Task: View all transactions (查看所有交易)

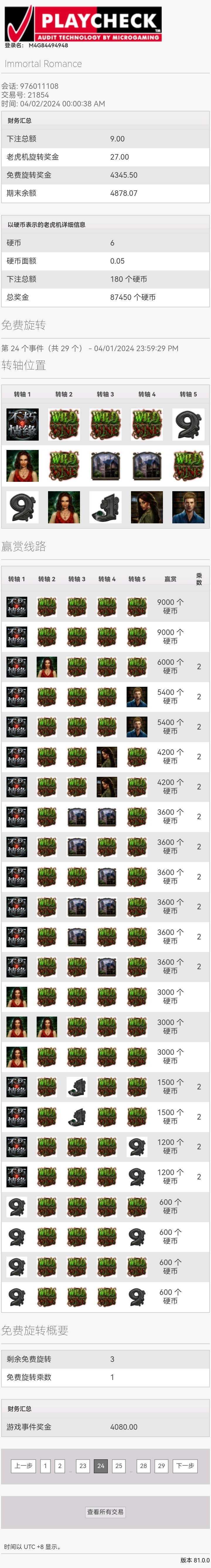Action: [105, 1511]
